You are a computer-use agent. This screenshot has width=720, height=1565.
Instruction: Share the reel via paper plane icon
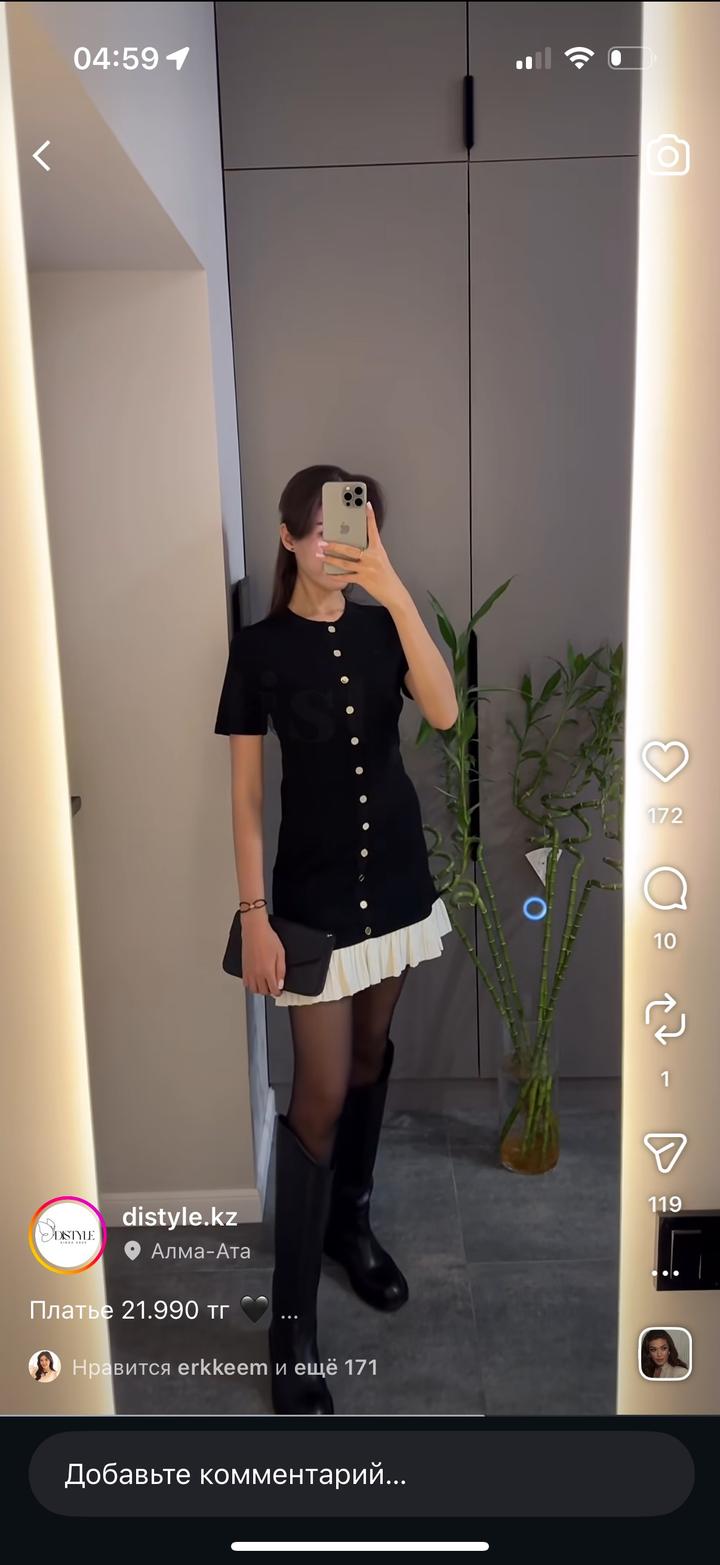click(665, 1153)
